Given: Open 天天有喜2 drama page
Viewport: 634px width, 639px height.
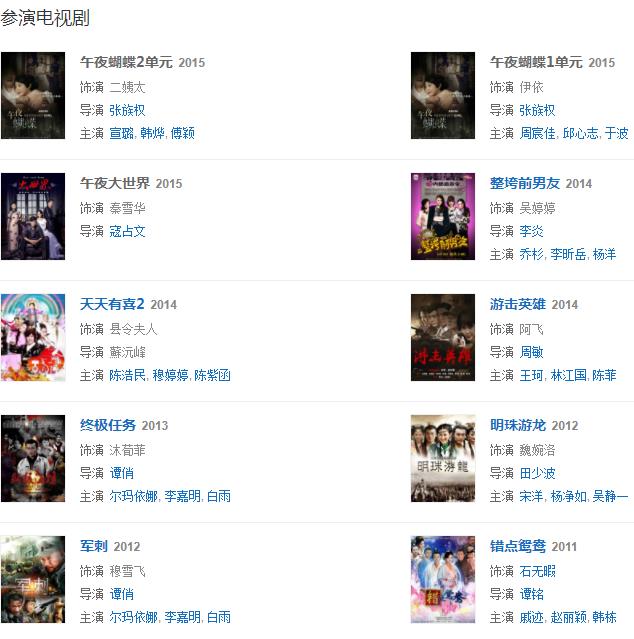Looking at the screenshot, I should pos(112,304).
